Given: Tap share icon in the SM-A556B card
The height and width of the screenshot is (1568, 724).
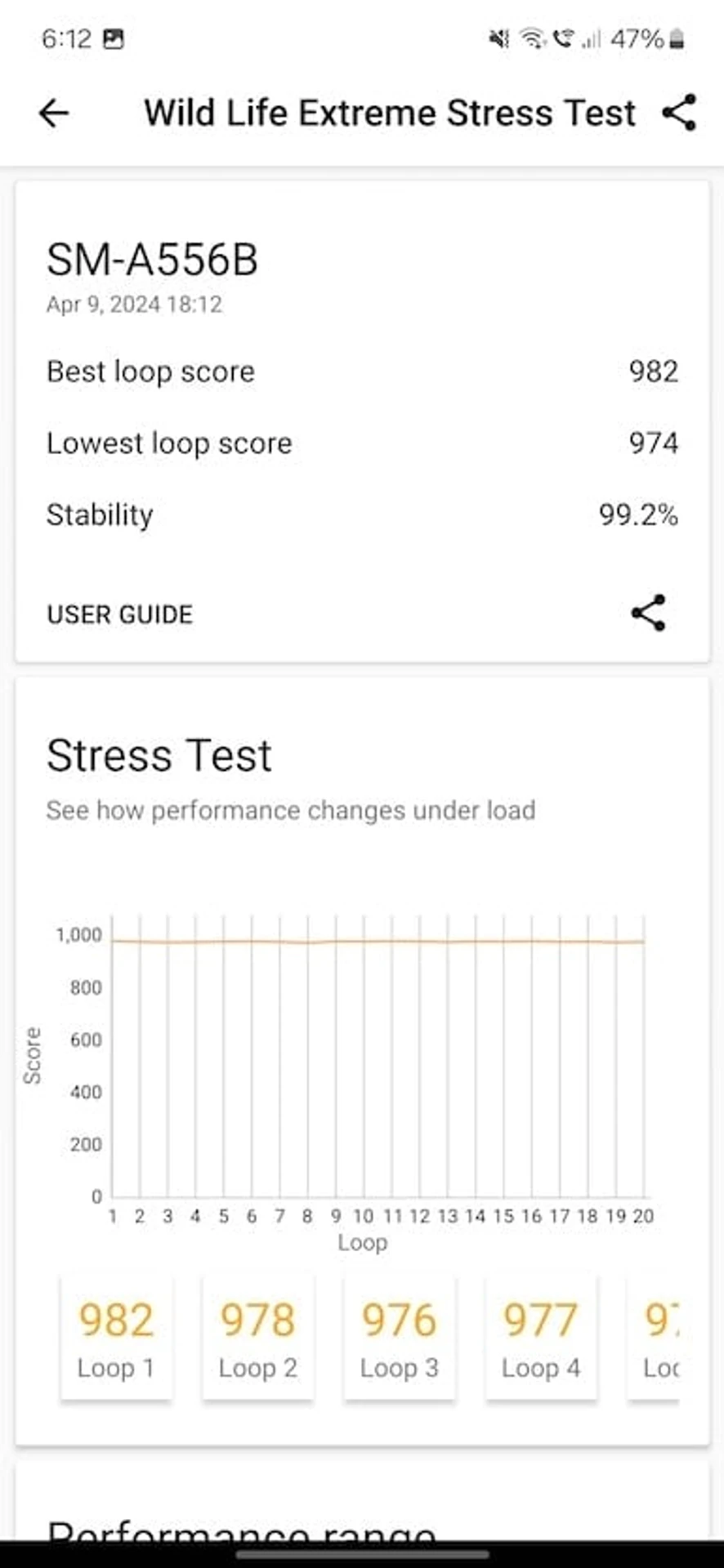Looking at the screenshot, I should [648, 612].
